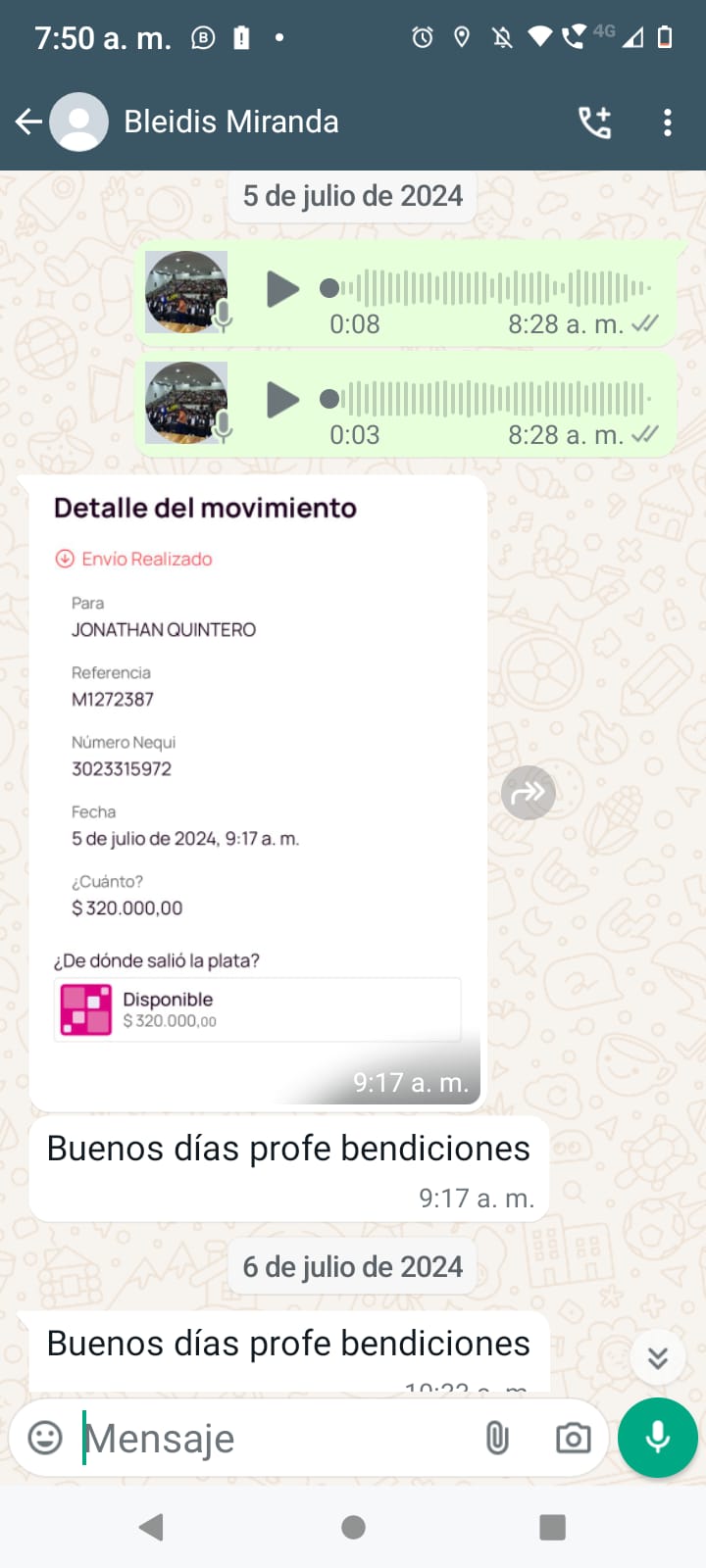Open the emoji picker
Viewport: 706px width, 1568px height.
tap(45, 1438)
